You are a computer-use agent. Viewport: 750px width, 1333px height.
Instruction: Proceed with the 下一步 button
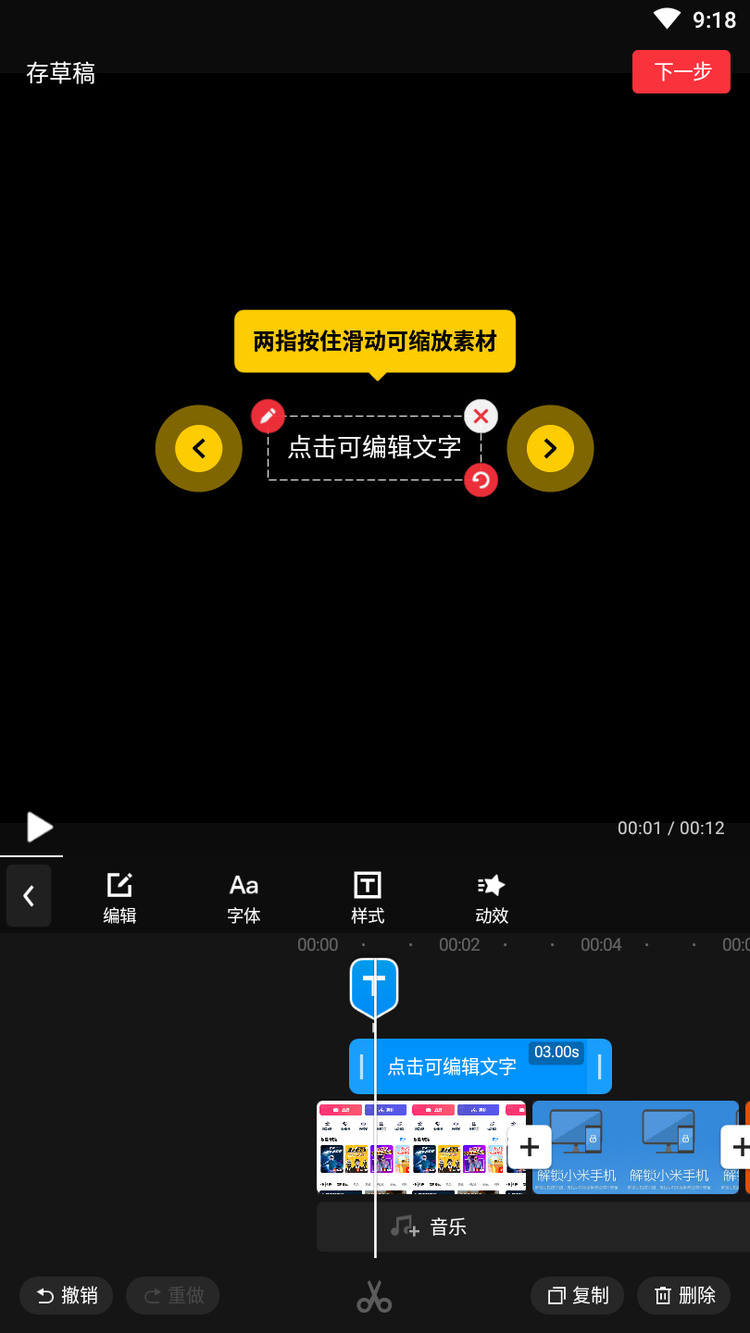point(681,72)
